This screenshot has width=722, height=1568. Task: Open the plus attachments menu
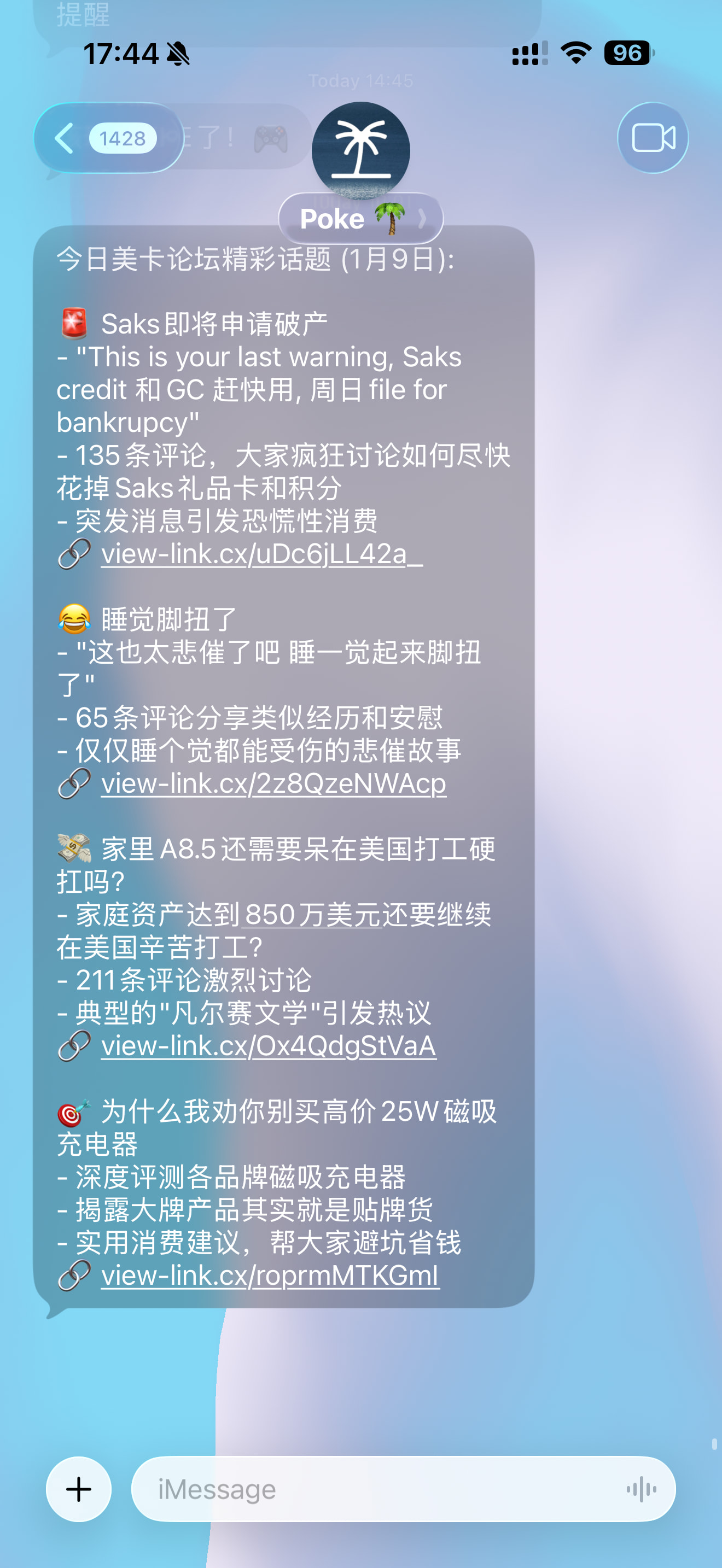tap(79, 1489)
